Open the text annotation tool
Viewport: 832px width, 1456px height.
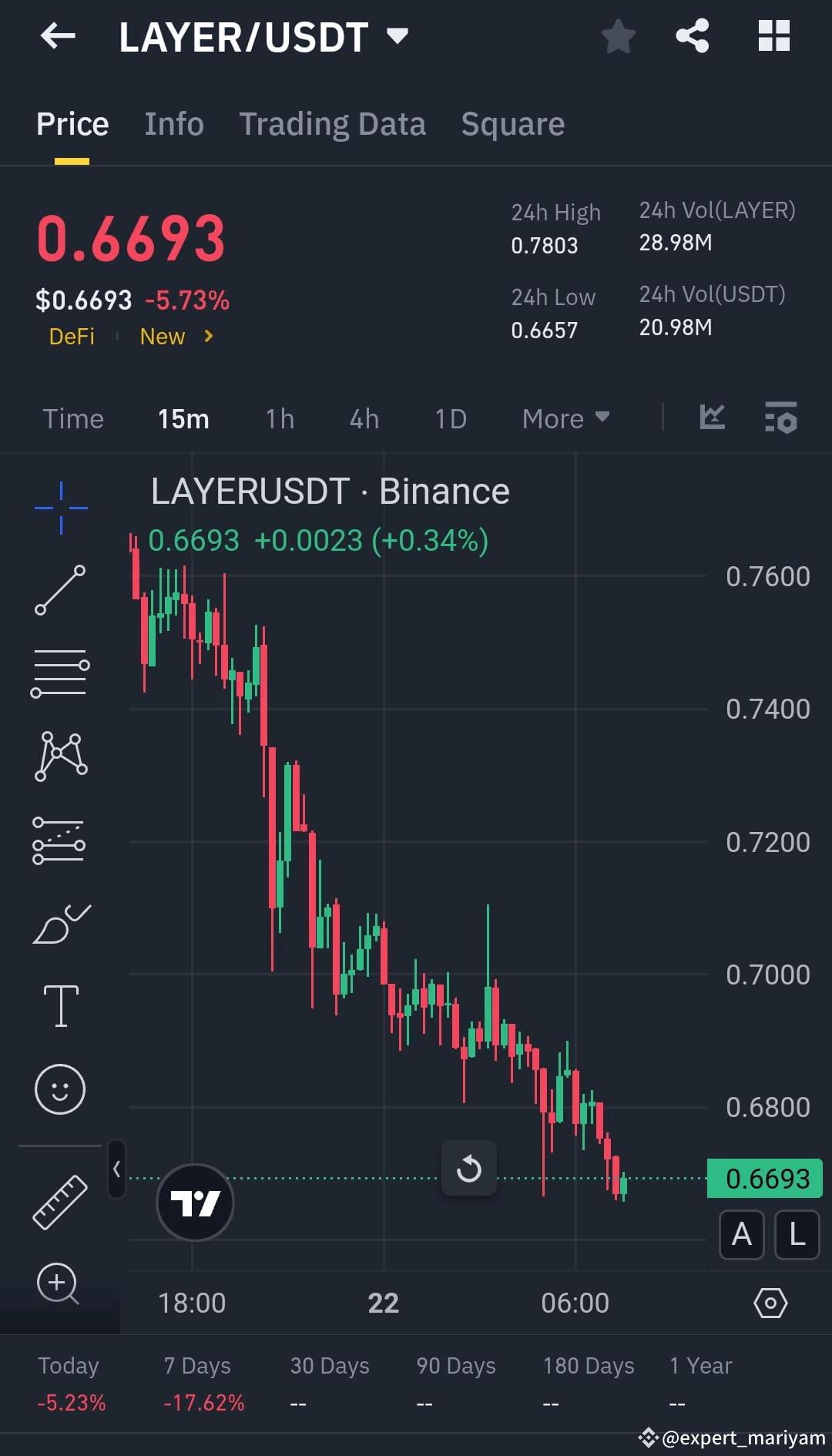point(61,1005)
